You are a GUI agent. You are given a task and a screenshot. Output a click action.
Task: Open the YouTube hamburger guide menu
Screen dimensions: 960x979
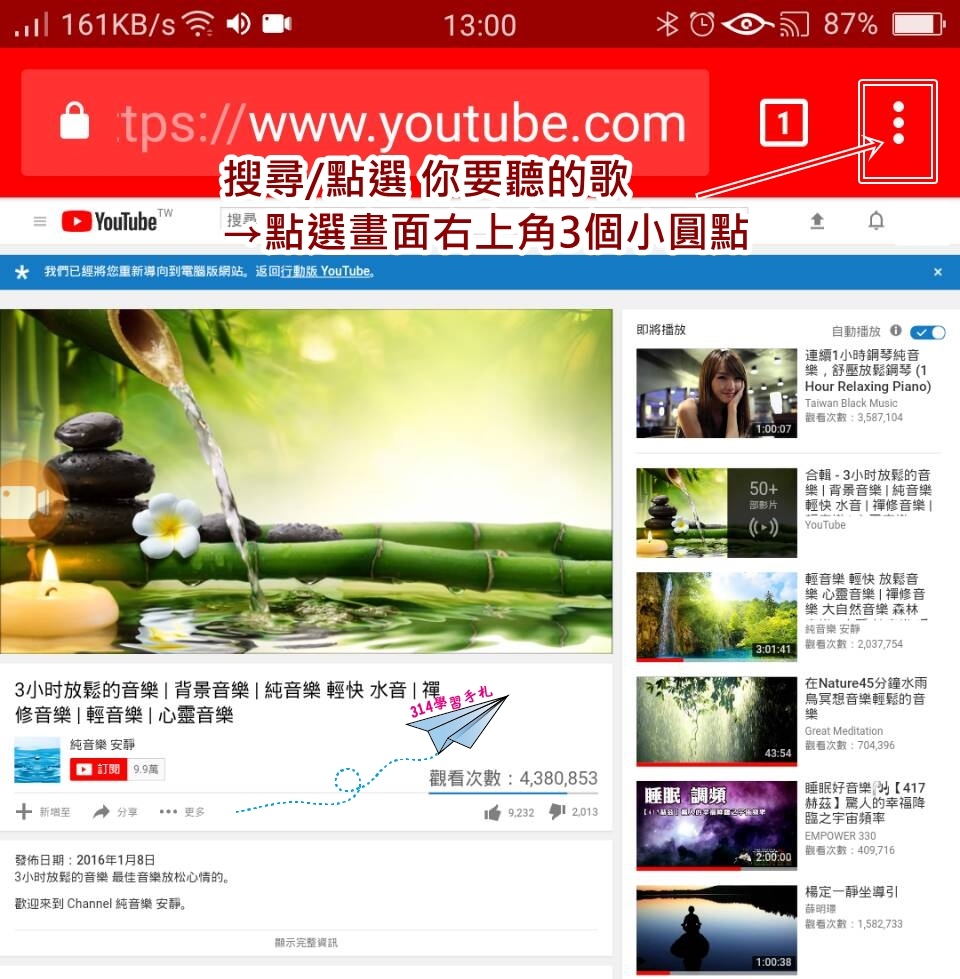tap(40, 222)
